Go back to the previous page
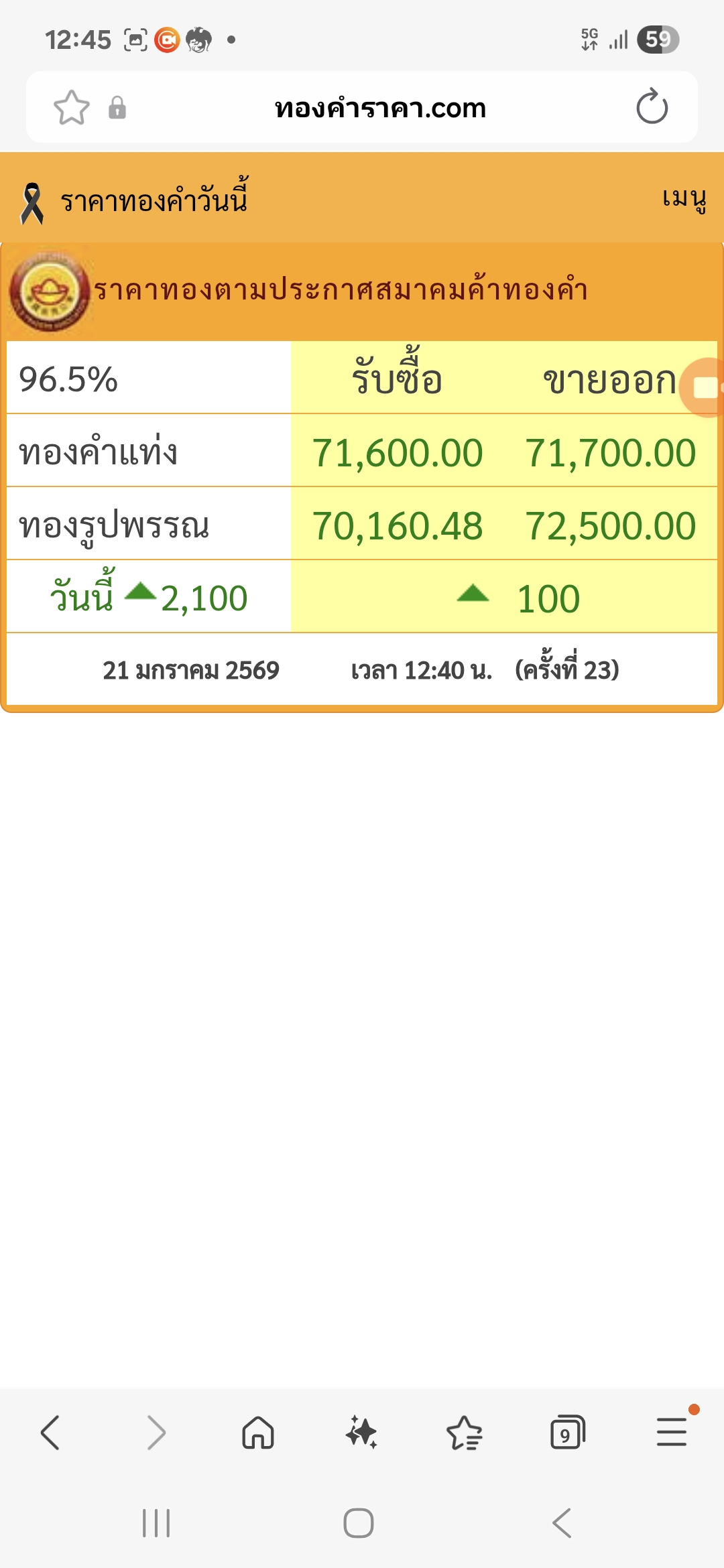This screenshot has width=724, height=1568. 50,1433
